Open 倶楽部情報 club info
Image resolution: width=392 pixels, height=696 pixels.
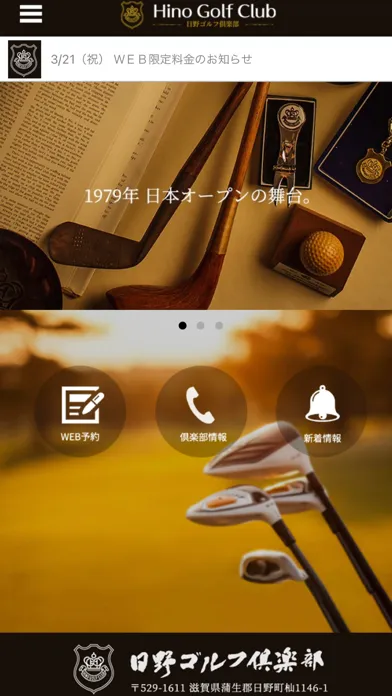click(201, 411)
